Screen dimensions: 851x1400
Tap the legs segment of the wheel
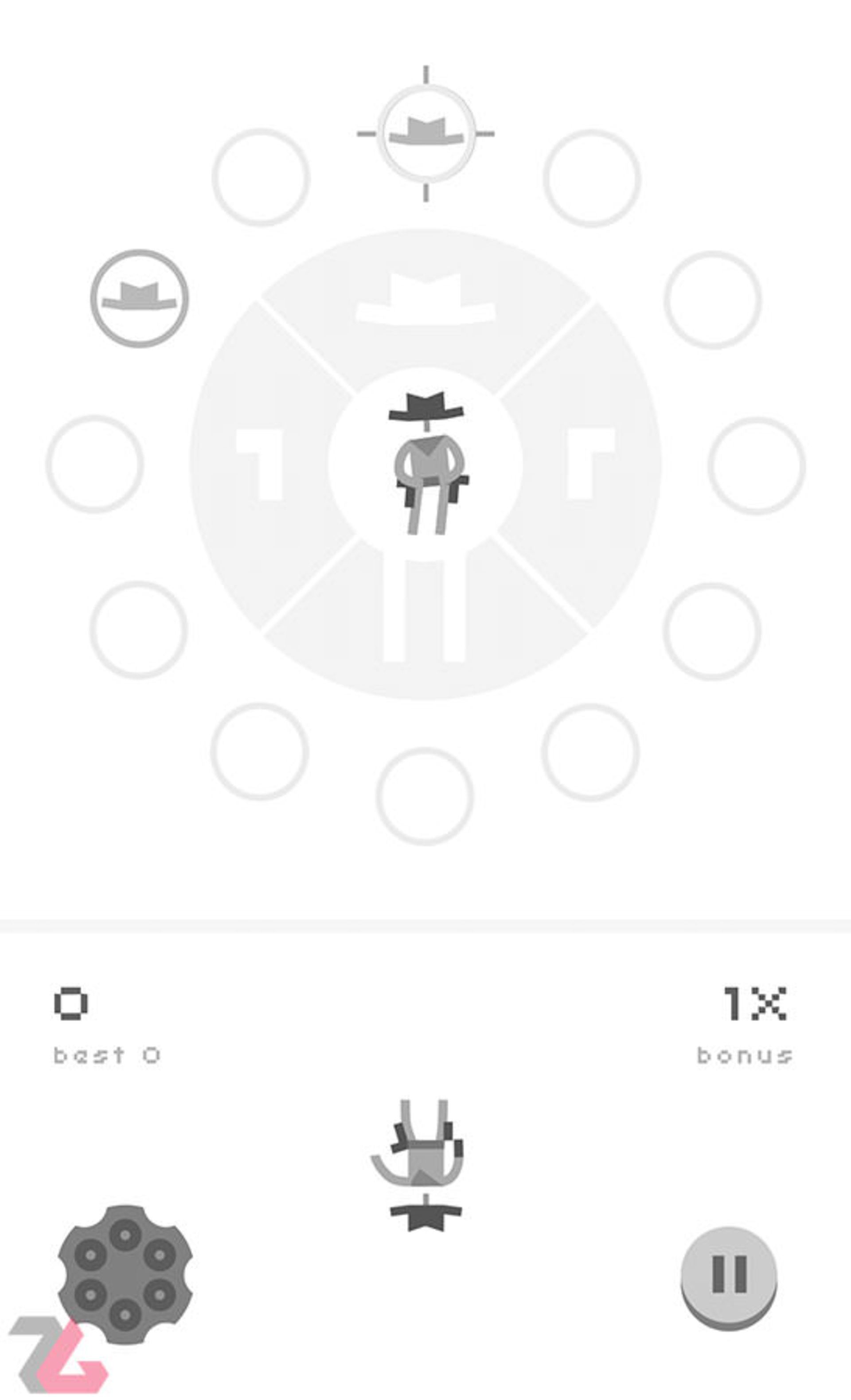(x=425, y=614)
